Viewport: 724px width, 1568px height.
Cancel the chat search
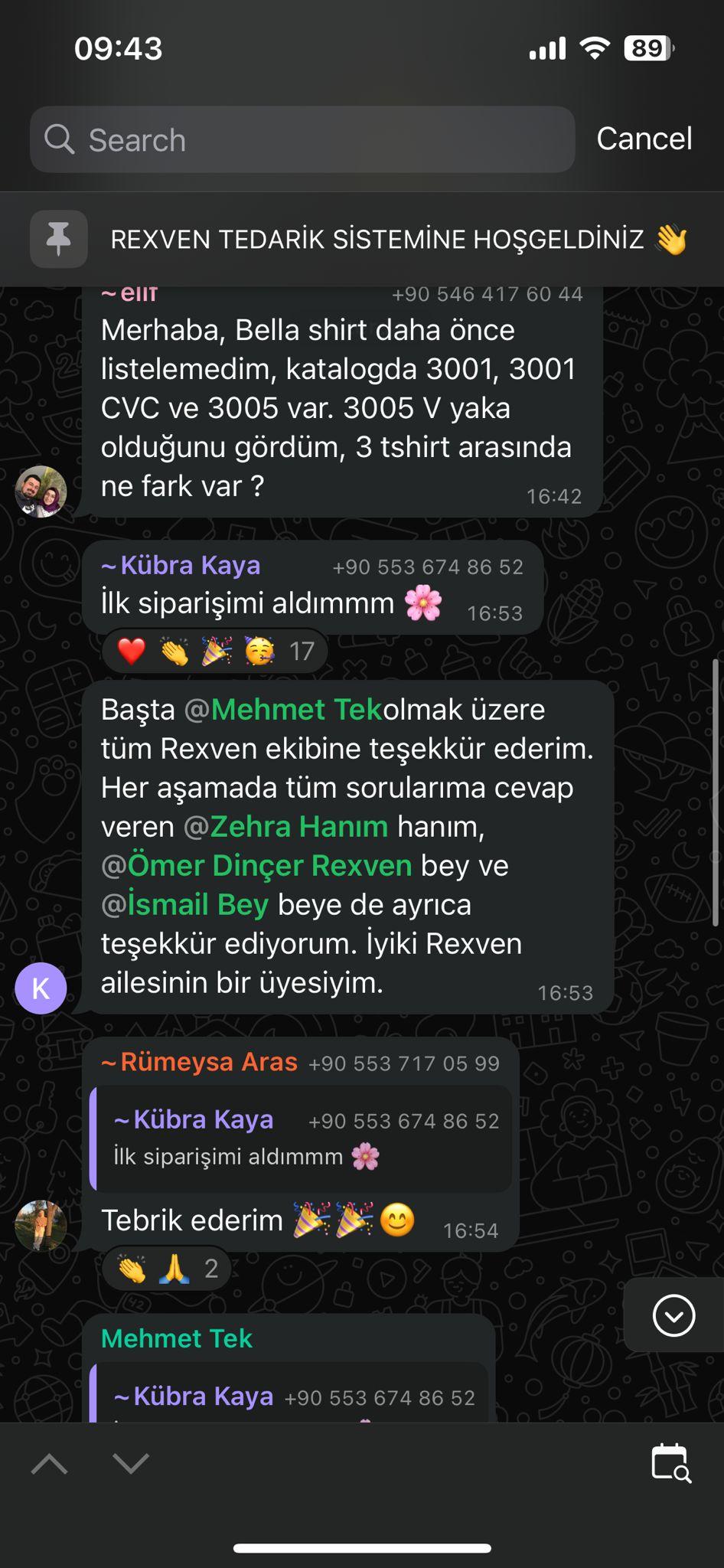pos(644,139)
